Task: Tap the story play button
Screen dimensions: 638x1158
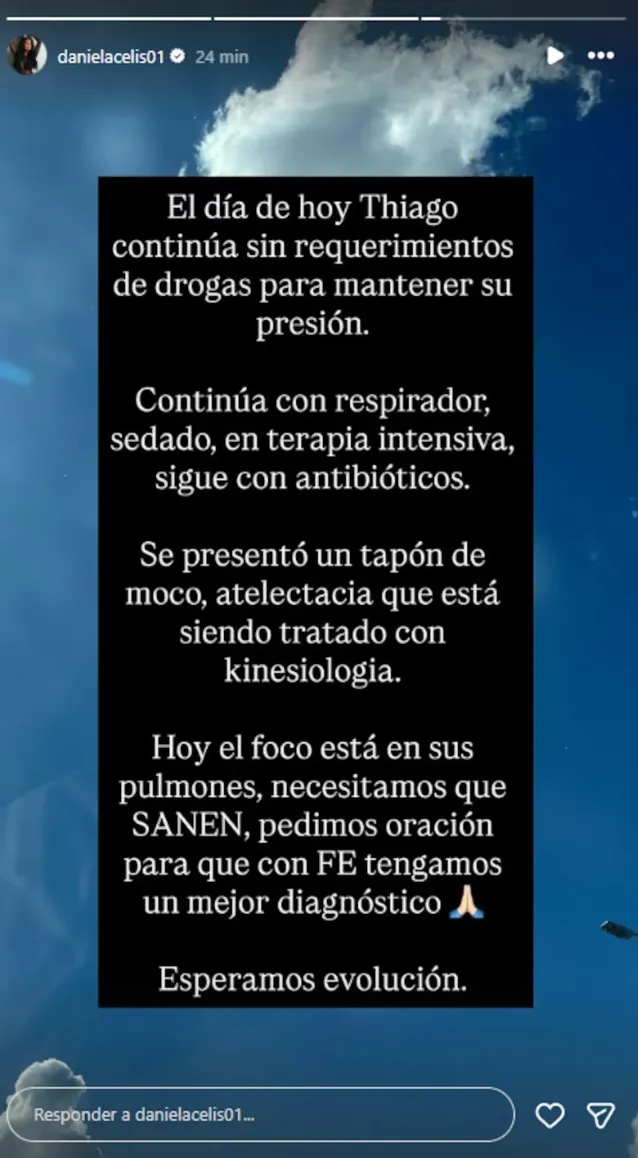Action: 555,56
